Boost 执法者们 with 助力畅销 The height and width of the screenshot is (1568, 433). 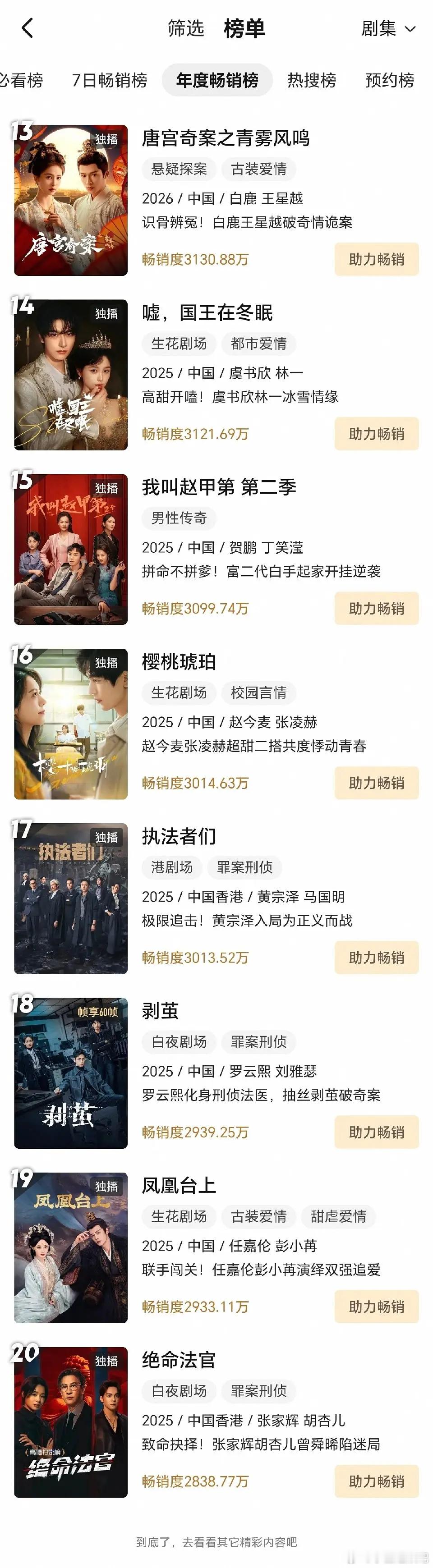click(x=376, y=958)
